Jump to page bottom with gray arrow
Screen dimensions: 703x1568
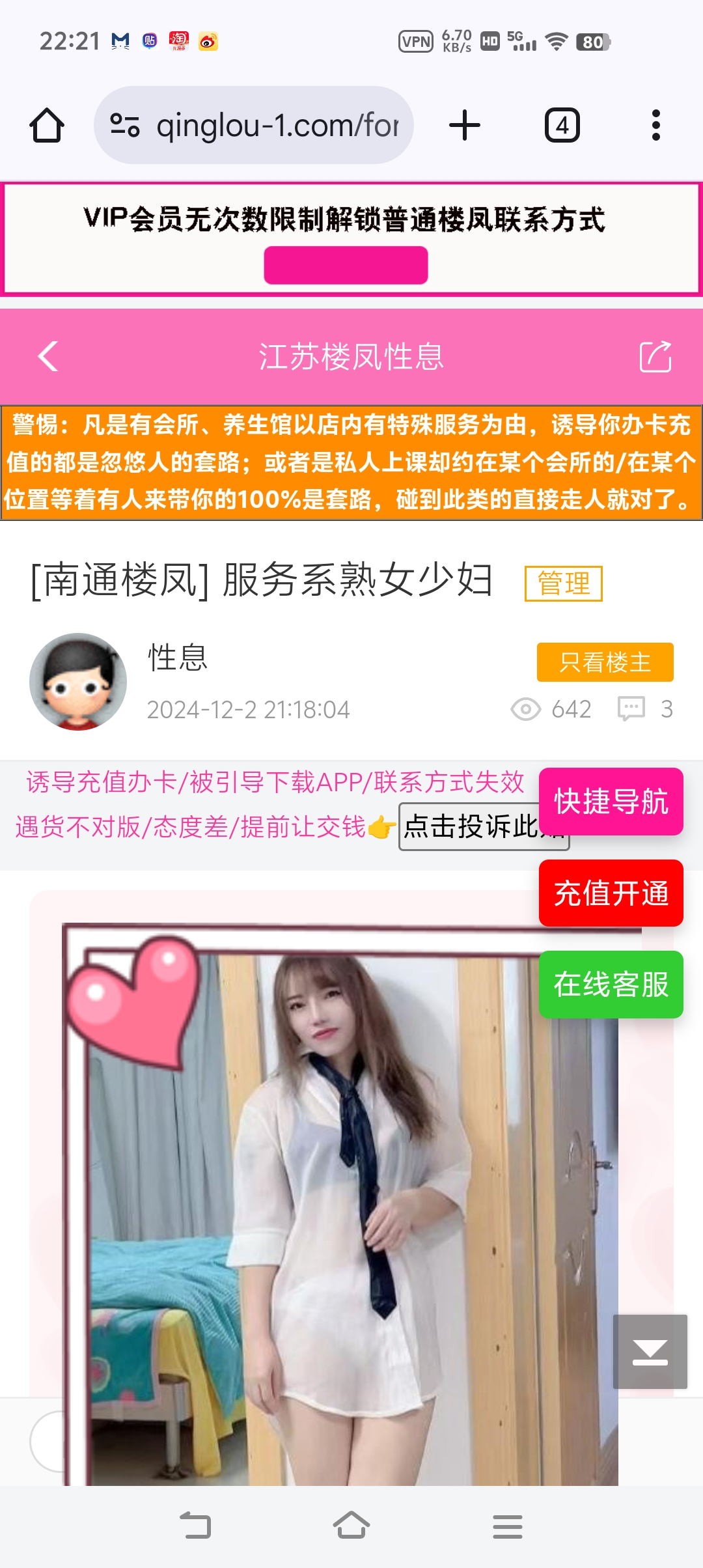click(650, 1351)
